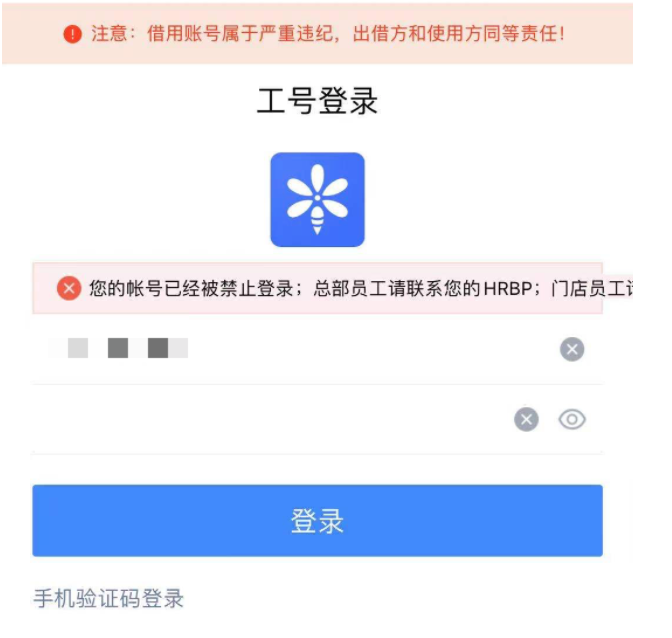This screenshot has width=672, height=638.
Task: Switch to 手机验证码登录 login
Action: (x=109, y=599)
